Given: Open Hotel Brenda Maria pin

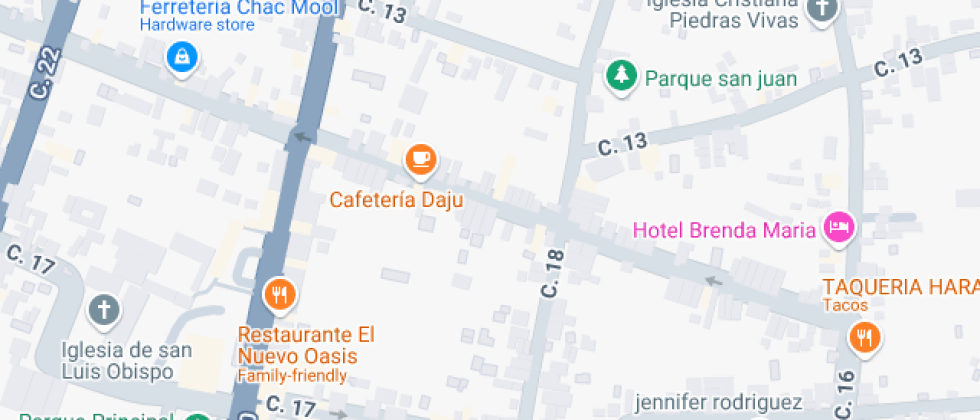Looking at the screenshot, I should [x=839, y=228].
